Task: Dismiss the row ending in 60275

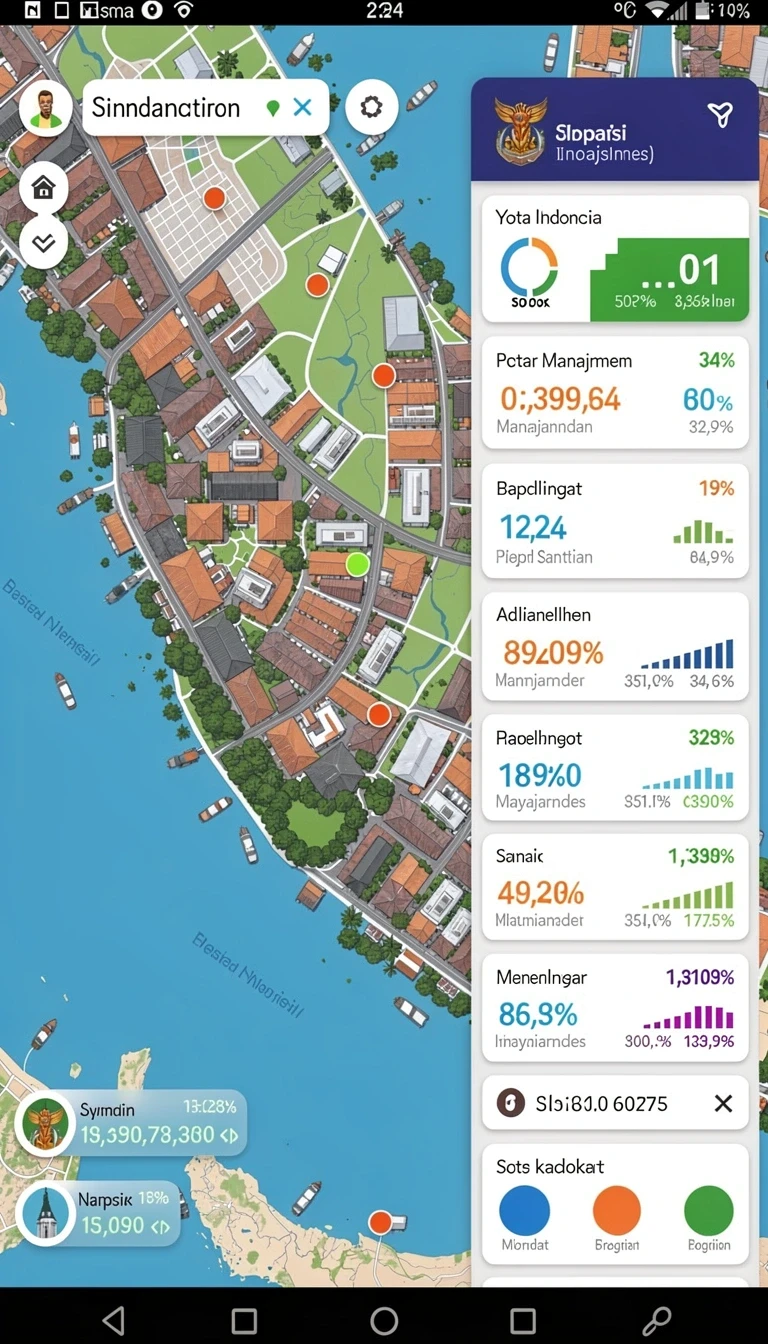Action: (723, 1104)
